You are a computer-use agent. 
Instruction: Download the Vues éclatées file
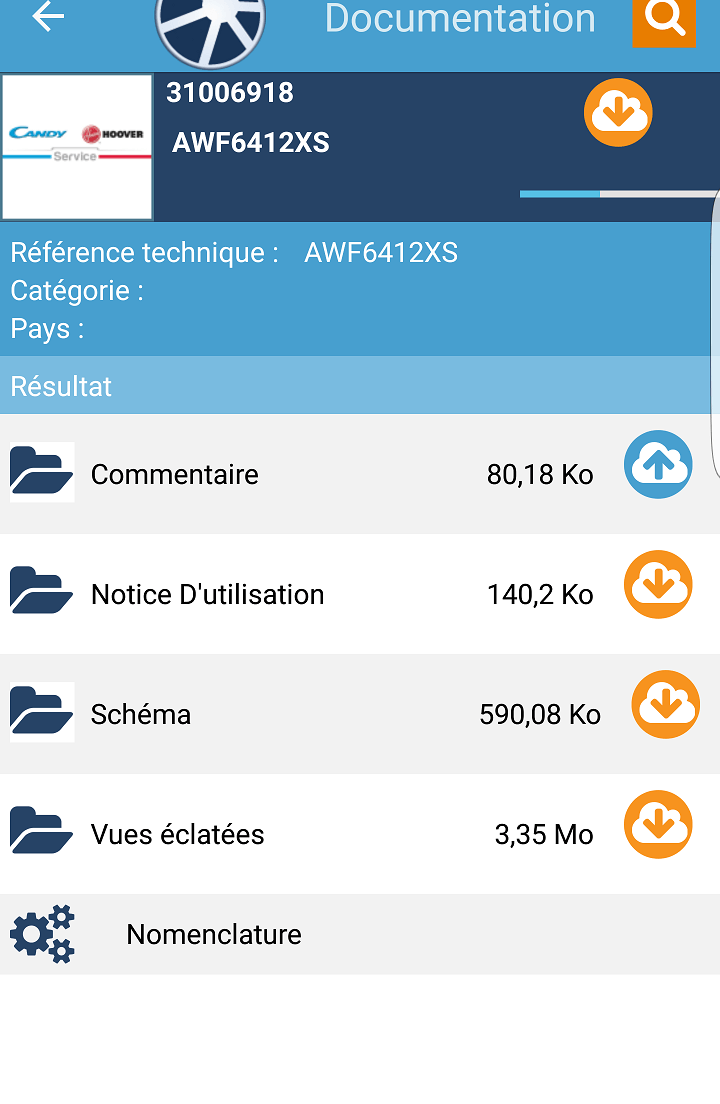tap(658, 825)
